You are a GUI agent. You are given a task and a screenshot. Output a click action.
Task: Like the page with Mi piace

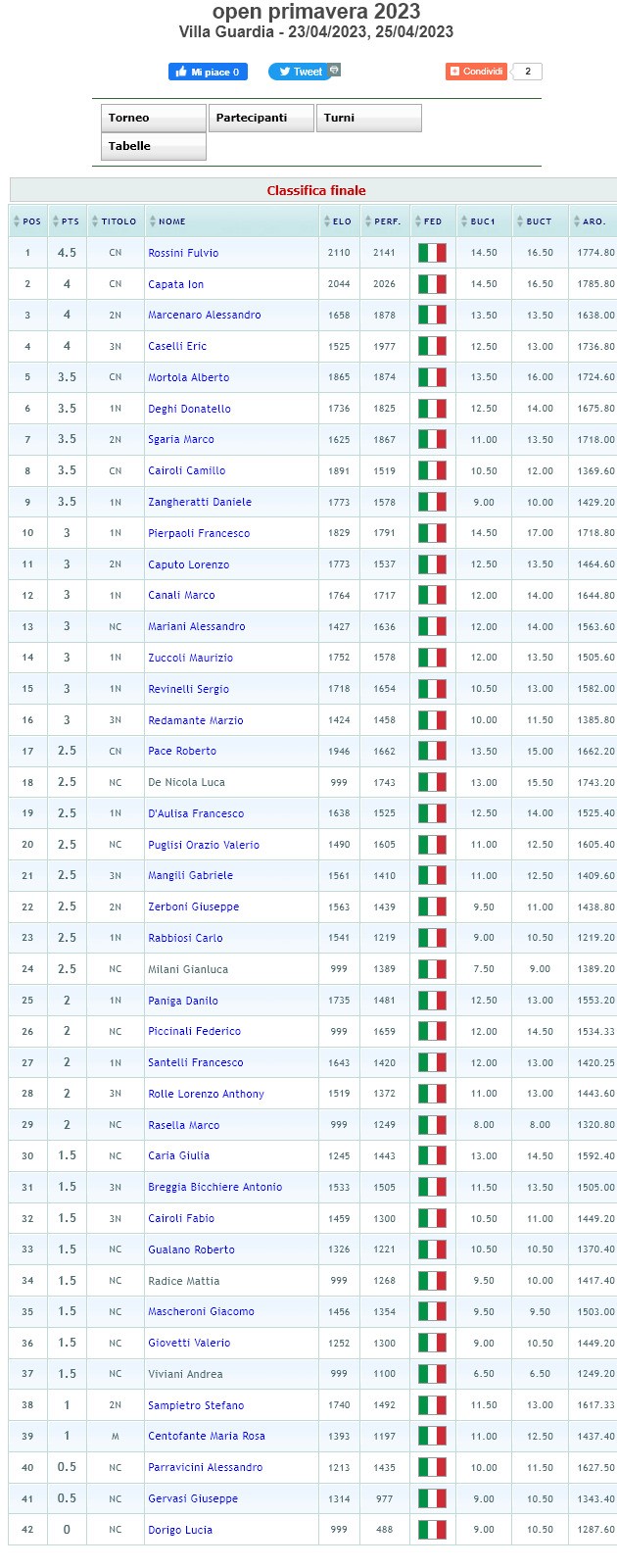pos(208,72)
